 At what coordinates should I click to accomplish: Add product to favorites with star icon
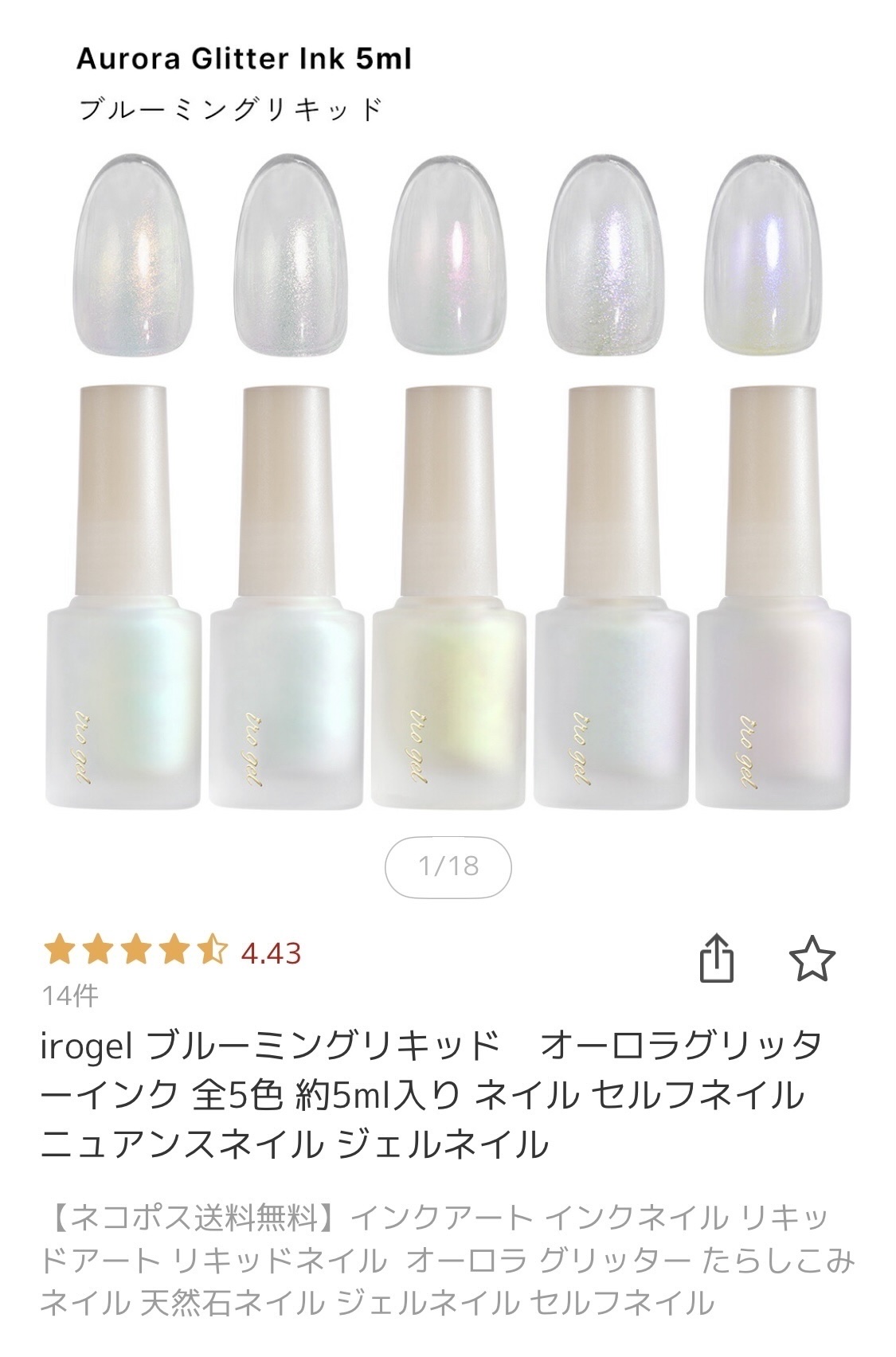812,959
